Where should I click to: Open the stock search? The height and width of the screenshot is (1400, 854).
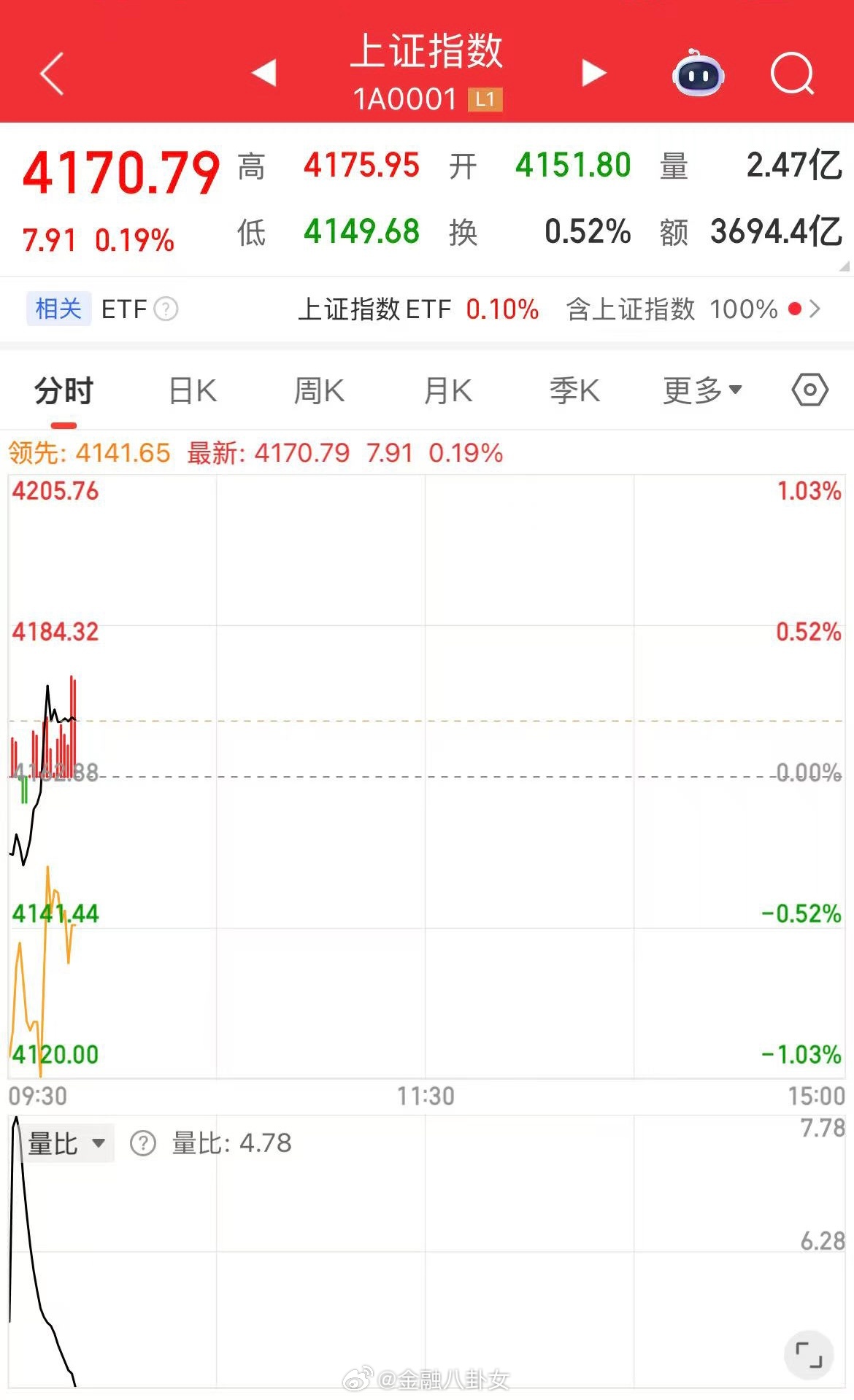coord(792,74)
